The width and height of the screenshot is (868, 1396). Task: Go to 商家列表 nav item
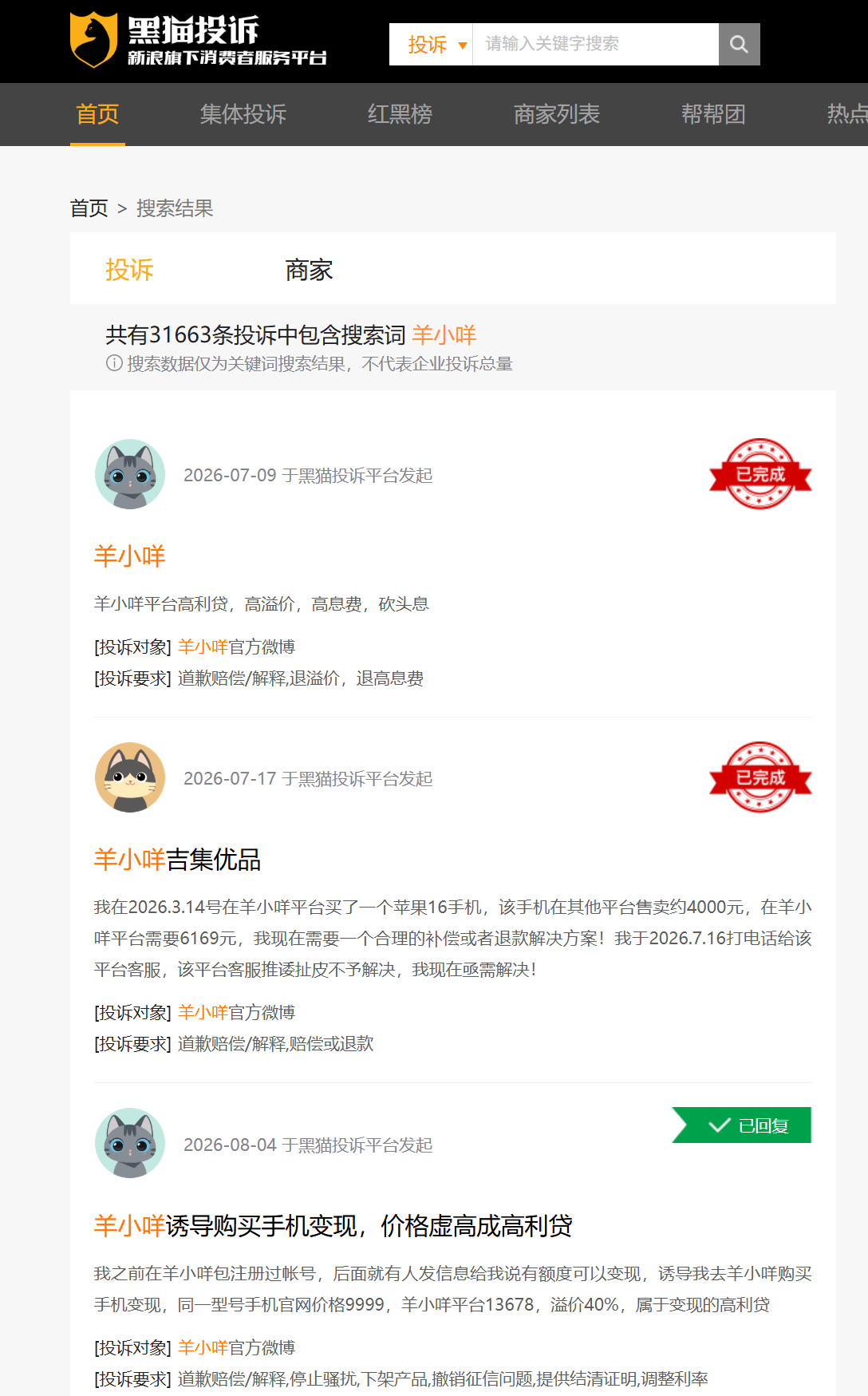pos(557,114)
